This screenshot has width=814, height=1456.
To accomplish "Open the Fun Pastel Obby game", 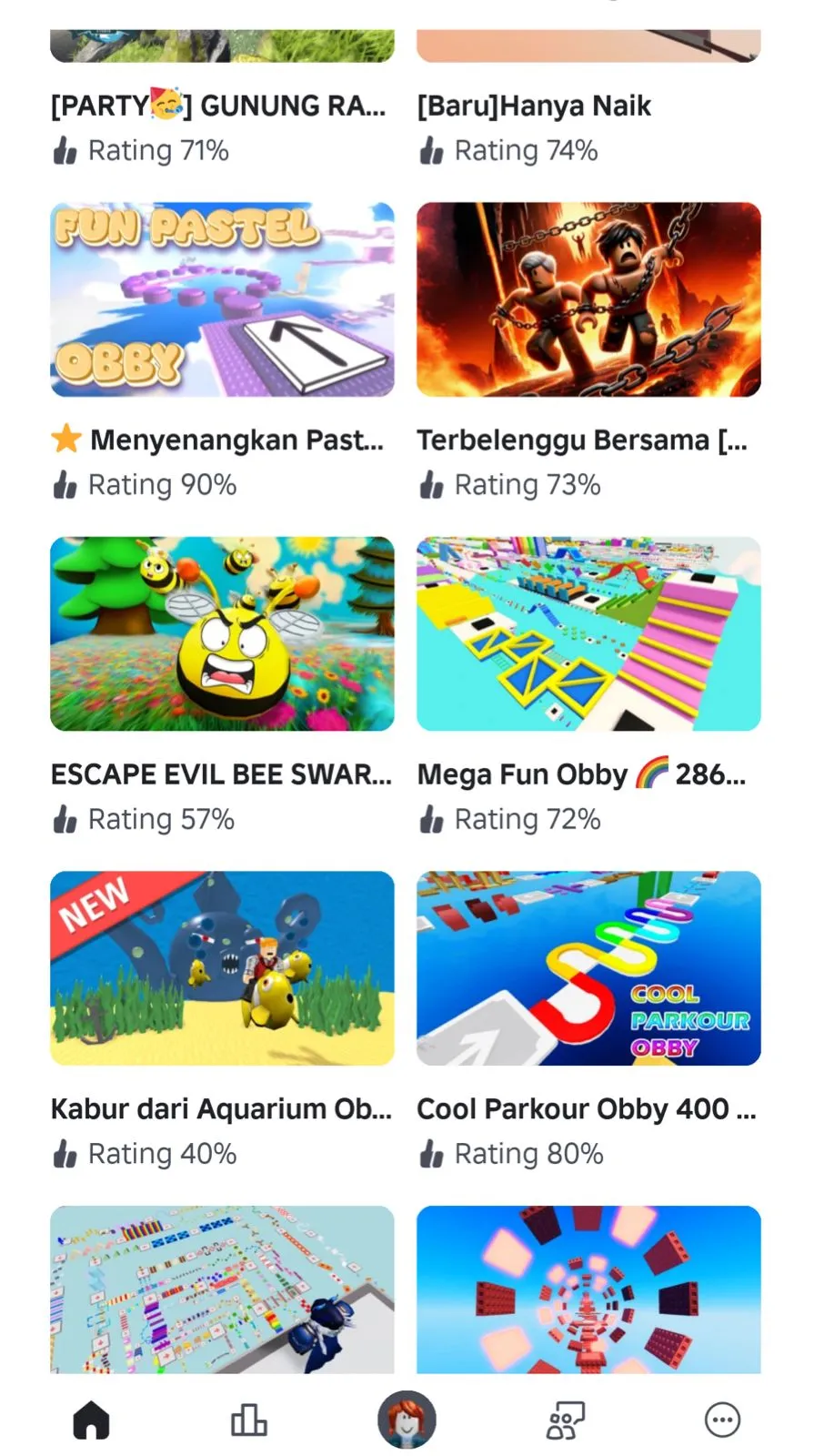I will click(x=222, y=299).
